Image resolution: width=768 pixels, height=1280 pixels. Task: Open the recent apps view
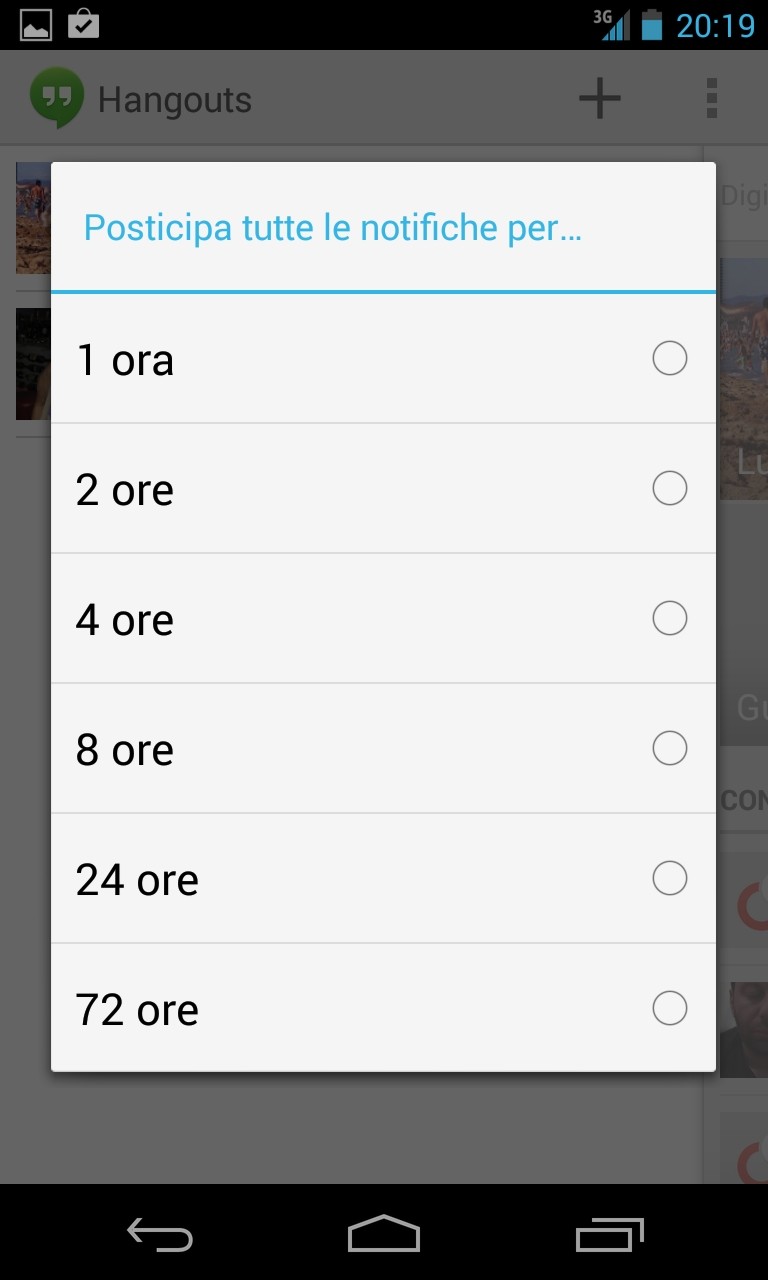[x=609, y=1234]
